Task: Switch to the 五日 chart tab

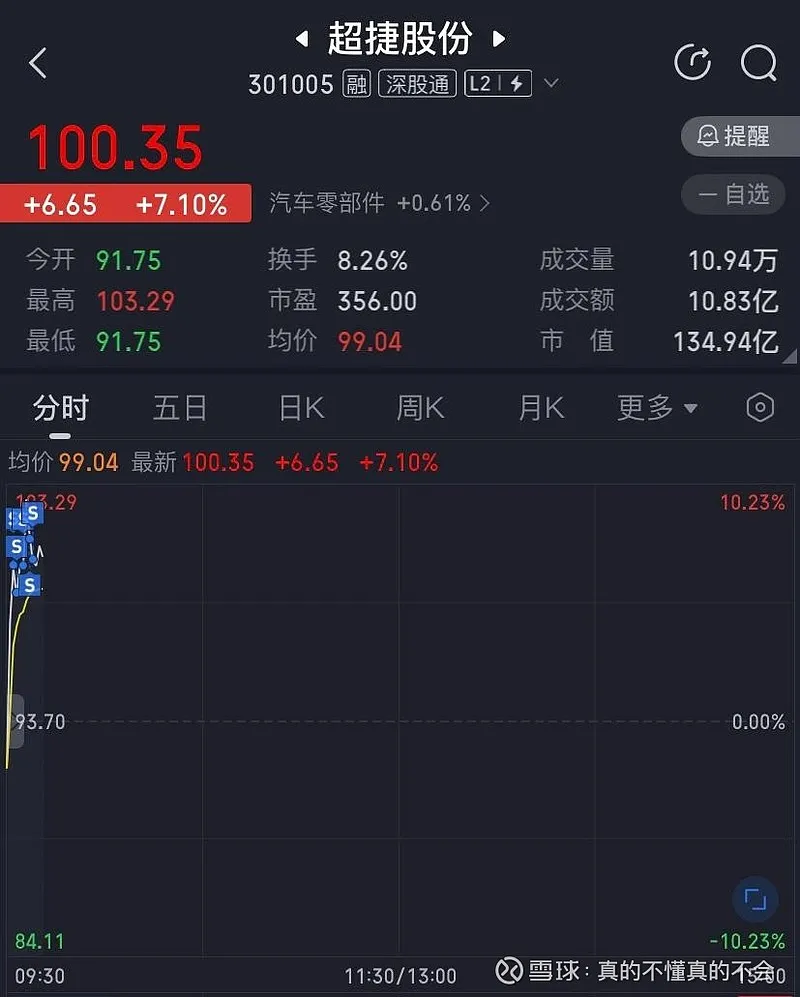Action: coord(180,408)
